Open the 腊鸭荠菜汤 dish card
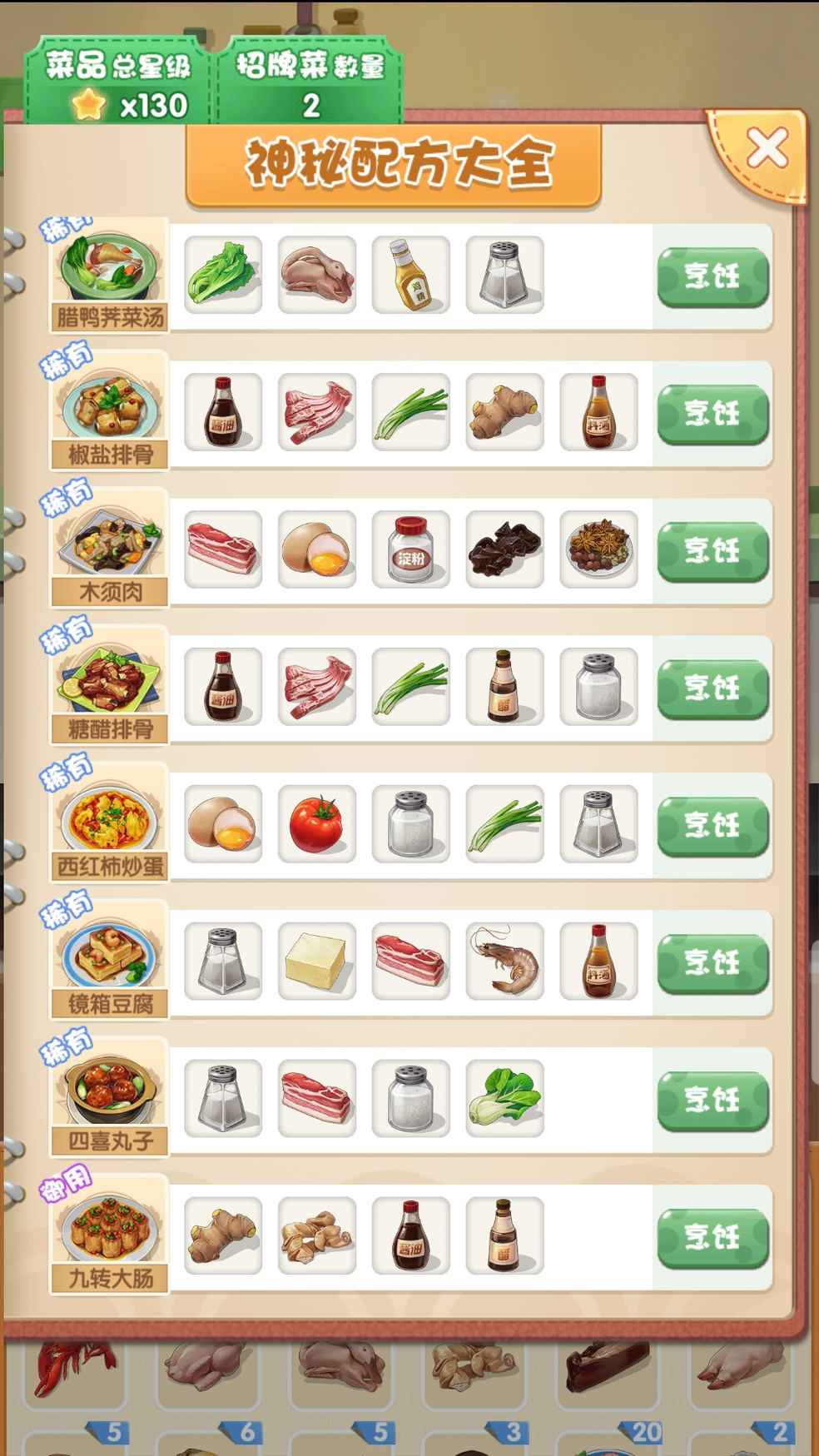Image resolution: width=819 pixels, height=1456 pixels. click(x=110, y=276)
